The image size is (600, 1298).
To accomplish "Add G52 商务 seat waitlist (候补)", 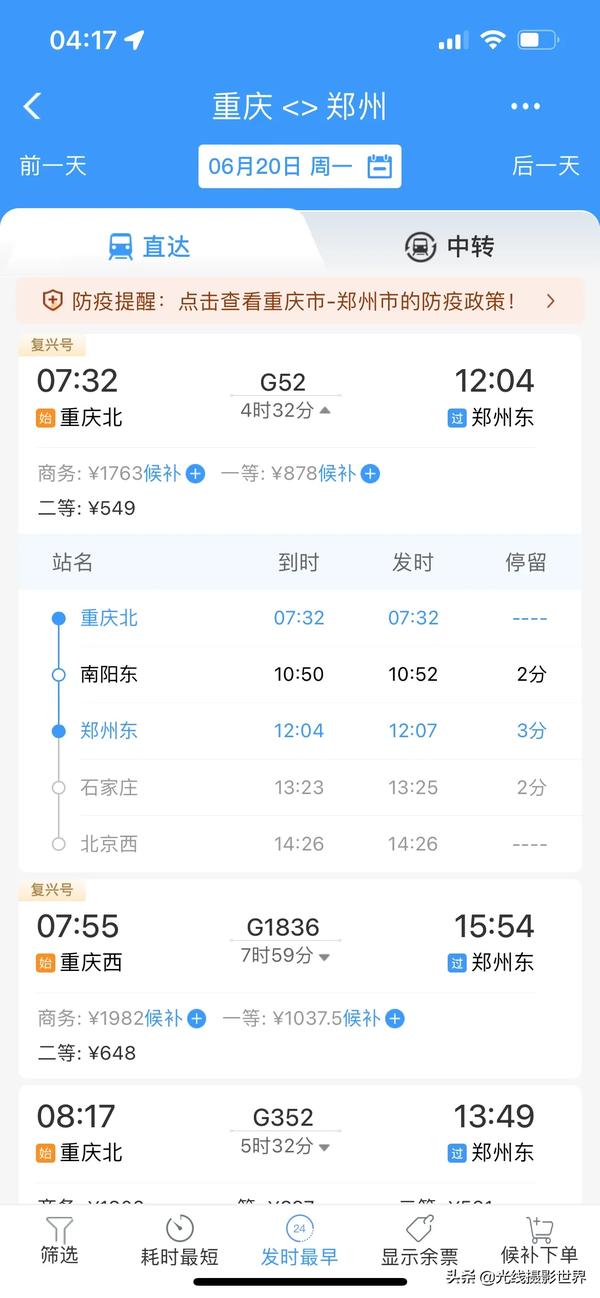I will [174, 474].
